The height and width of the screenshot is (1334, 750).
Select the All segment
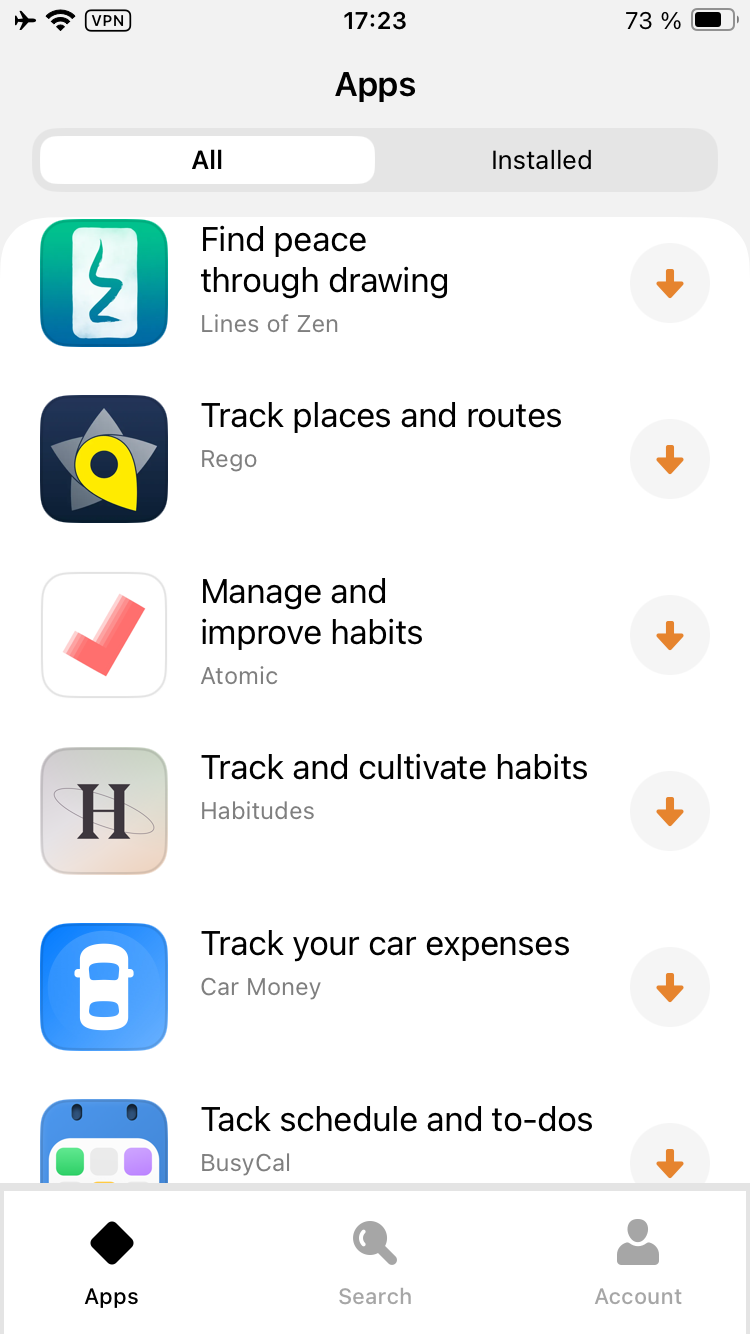pyautogui.click(x=208, y=160)
